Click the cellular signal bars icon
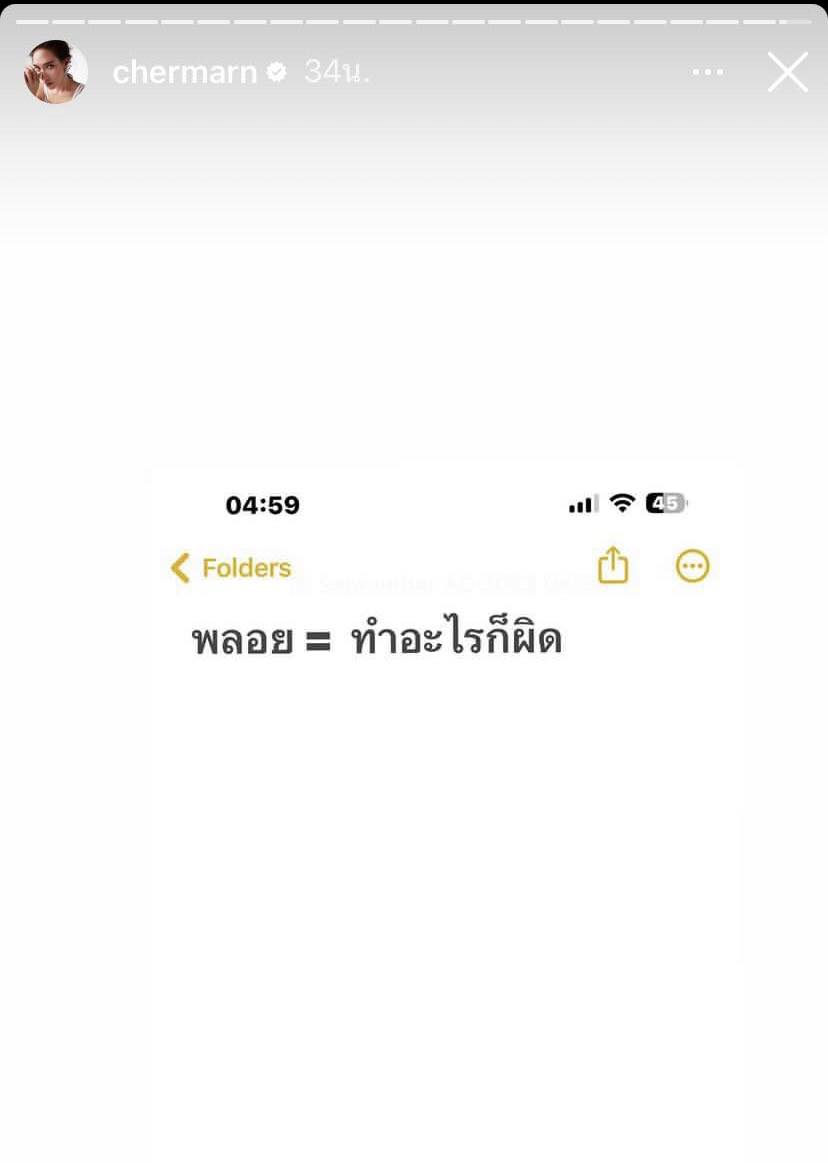Viewport: 828px width, 1163px height. tap(583, 504)
